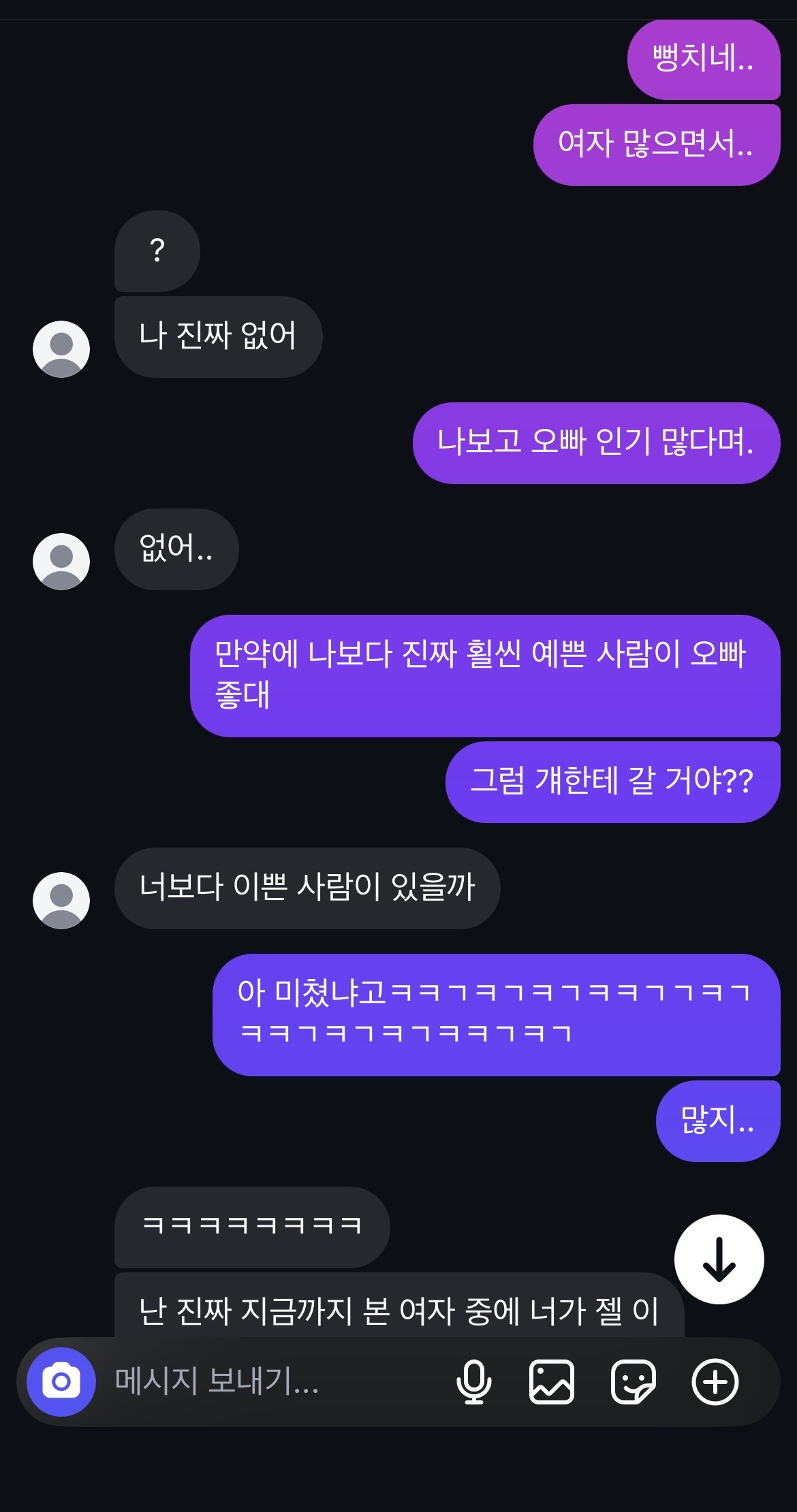The width and height of the screenshot is (797, 1512).
Task: Open sender profile beside '너보다 이쁜 사람이 있을까'
Action: pos(61,901)
